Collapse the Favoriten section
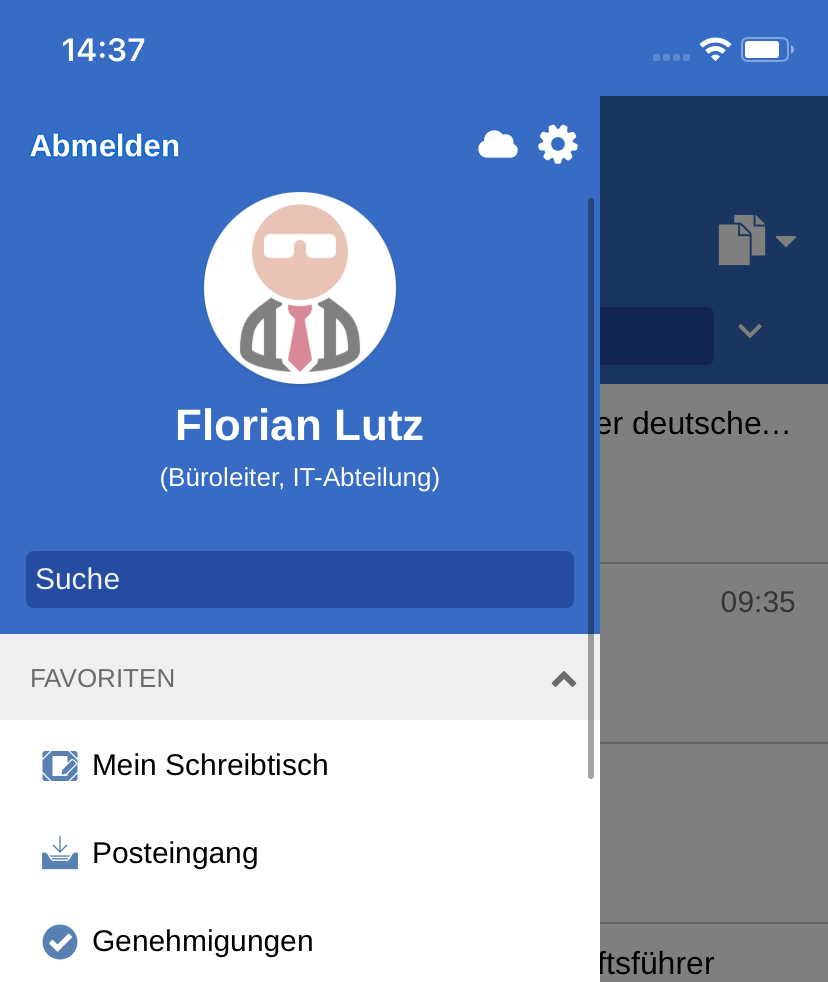 click(563, 679)
